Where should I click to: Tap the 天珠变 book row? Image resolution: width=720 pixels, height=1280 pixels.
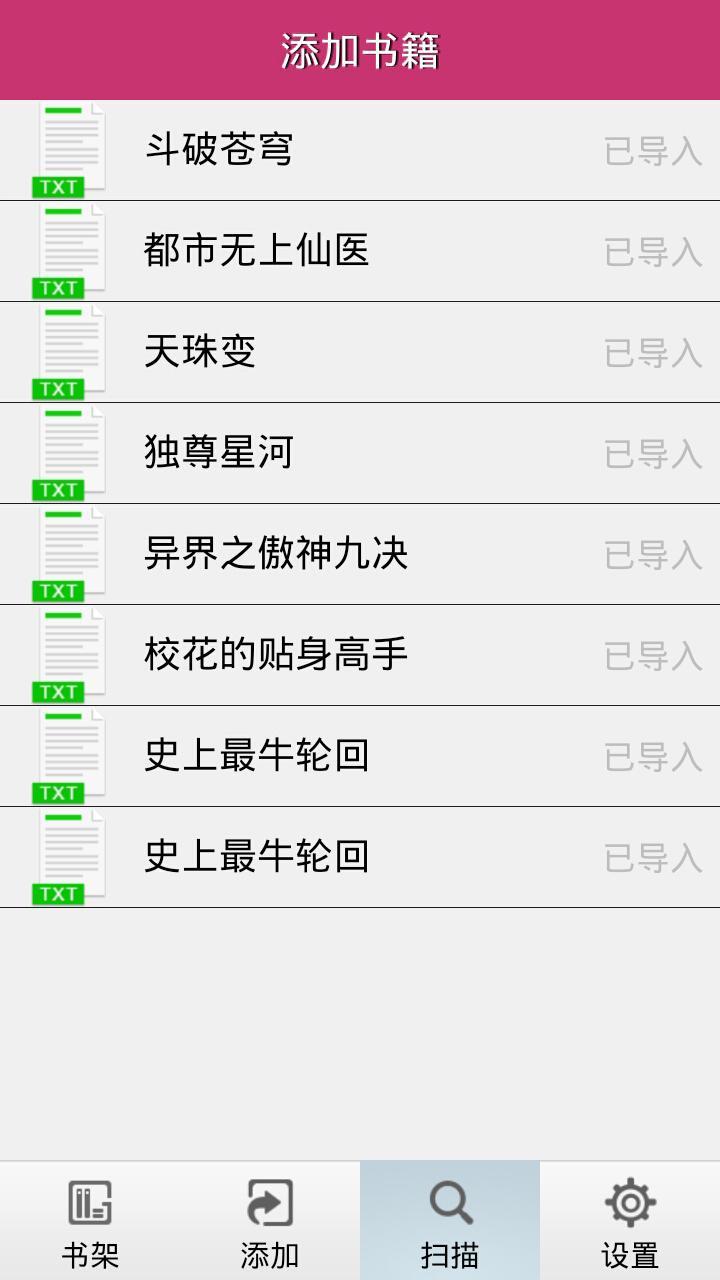(200, 352)
